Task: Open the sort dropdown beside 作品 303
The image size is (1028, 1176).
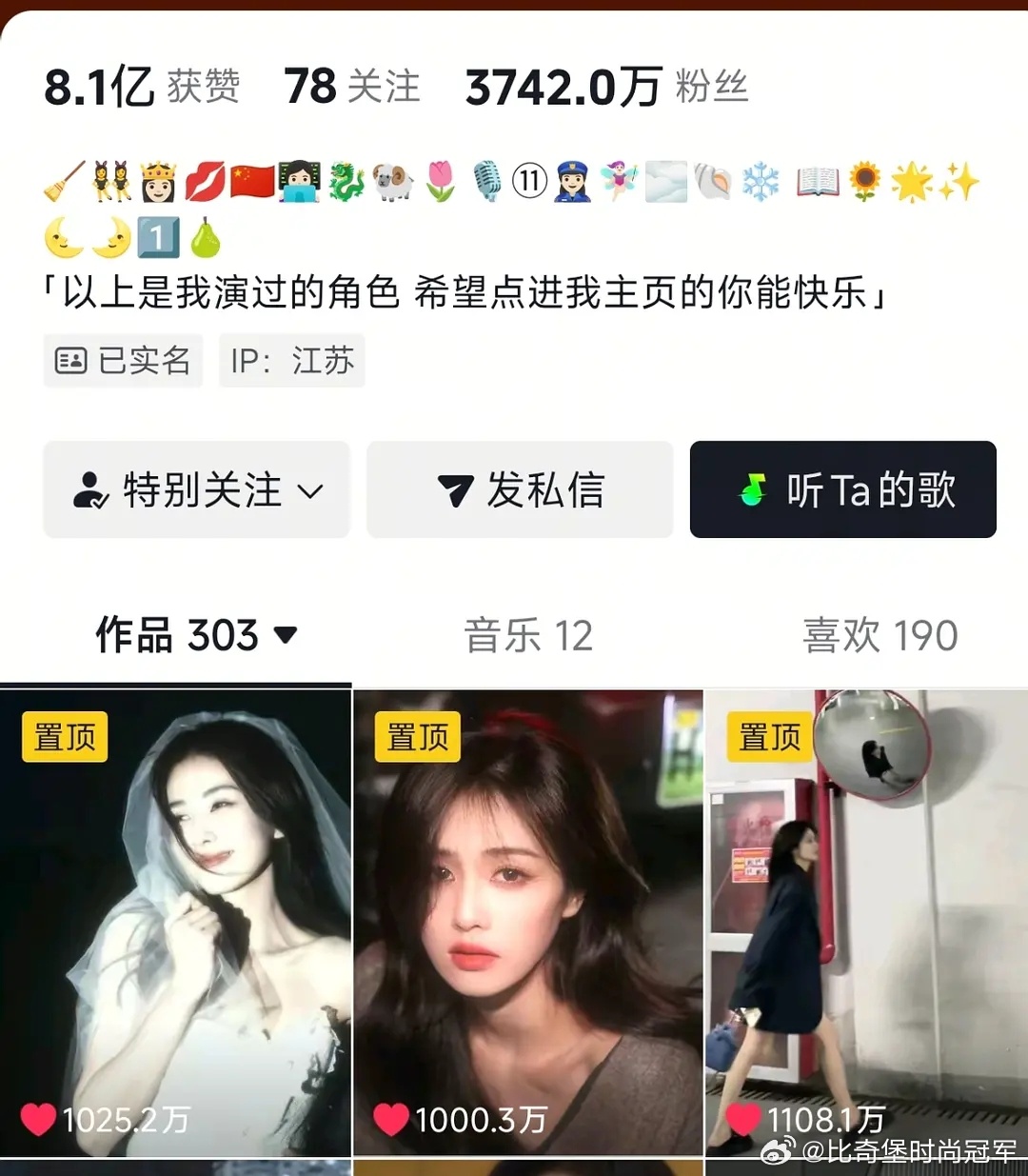Action: 285,635
